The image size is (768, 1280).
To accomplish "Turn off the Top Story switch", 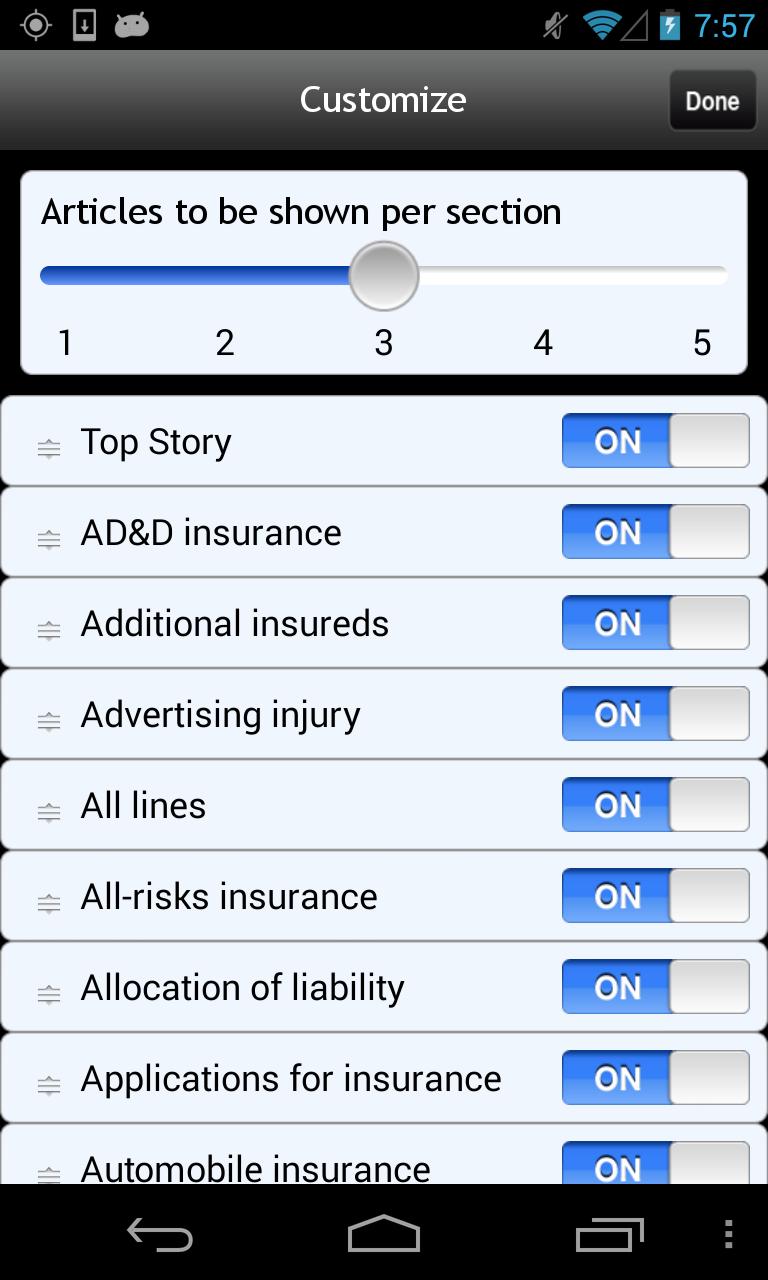I will point(654,441).
